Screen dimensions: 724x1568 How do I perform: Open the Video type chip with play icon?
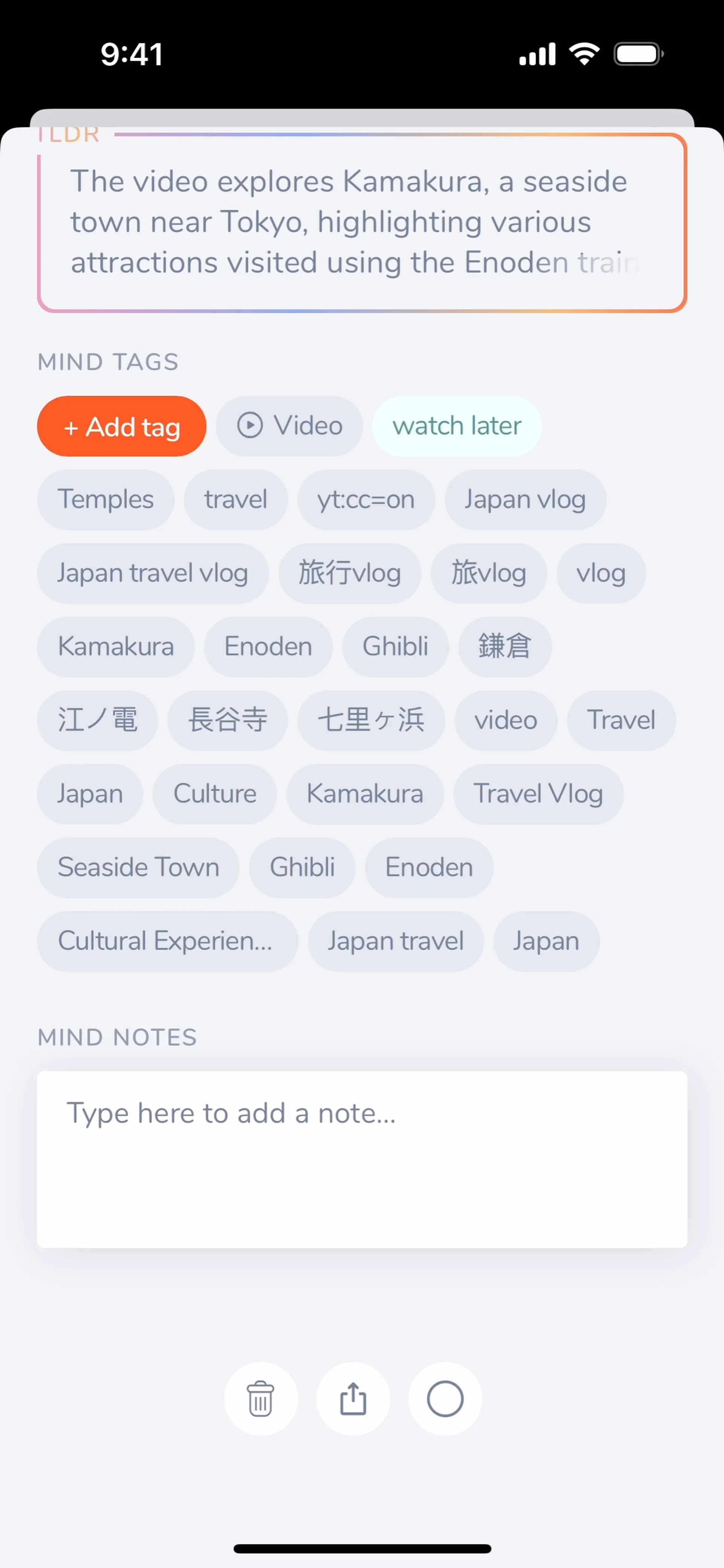pyautogui.click(x=290, y=426)
